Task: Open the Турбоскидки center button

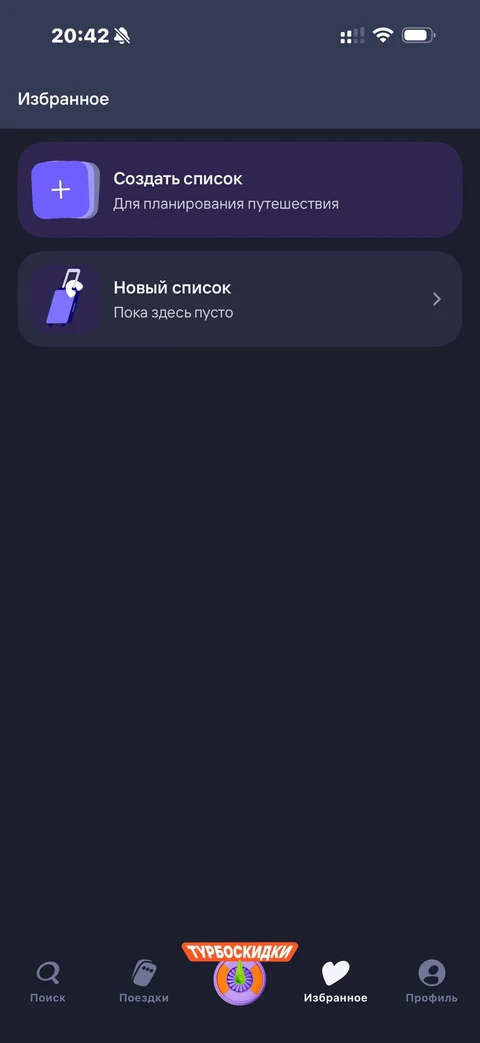Action: 239,972
